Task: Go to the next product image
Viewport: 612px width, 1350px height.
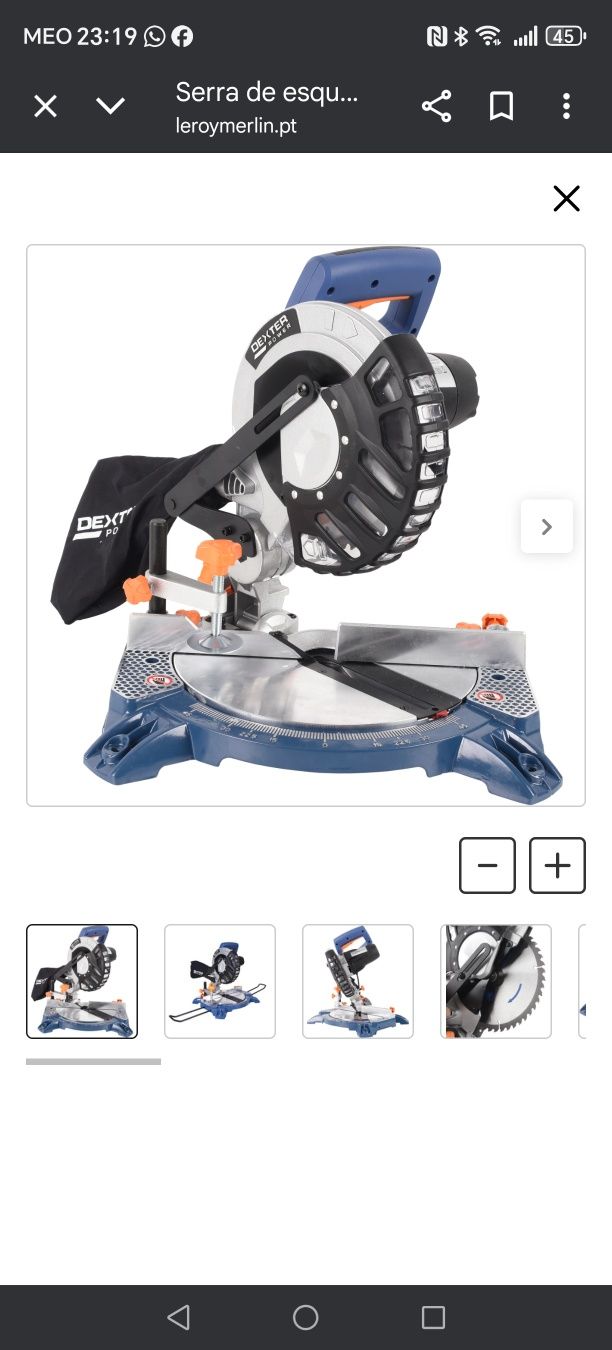Action: point(546,526)
